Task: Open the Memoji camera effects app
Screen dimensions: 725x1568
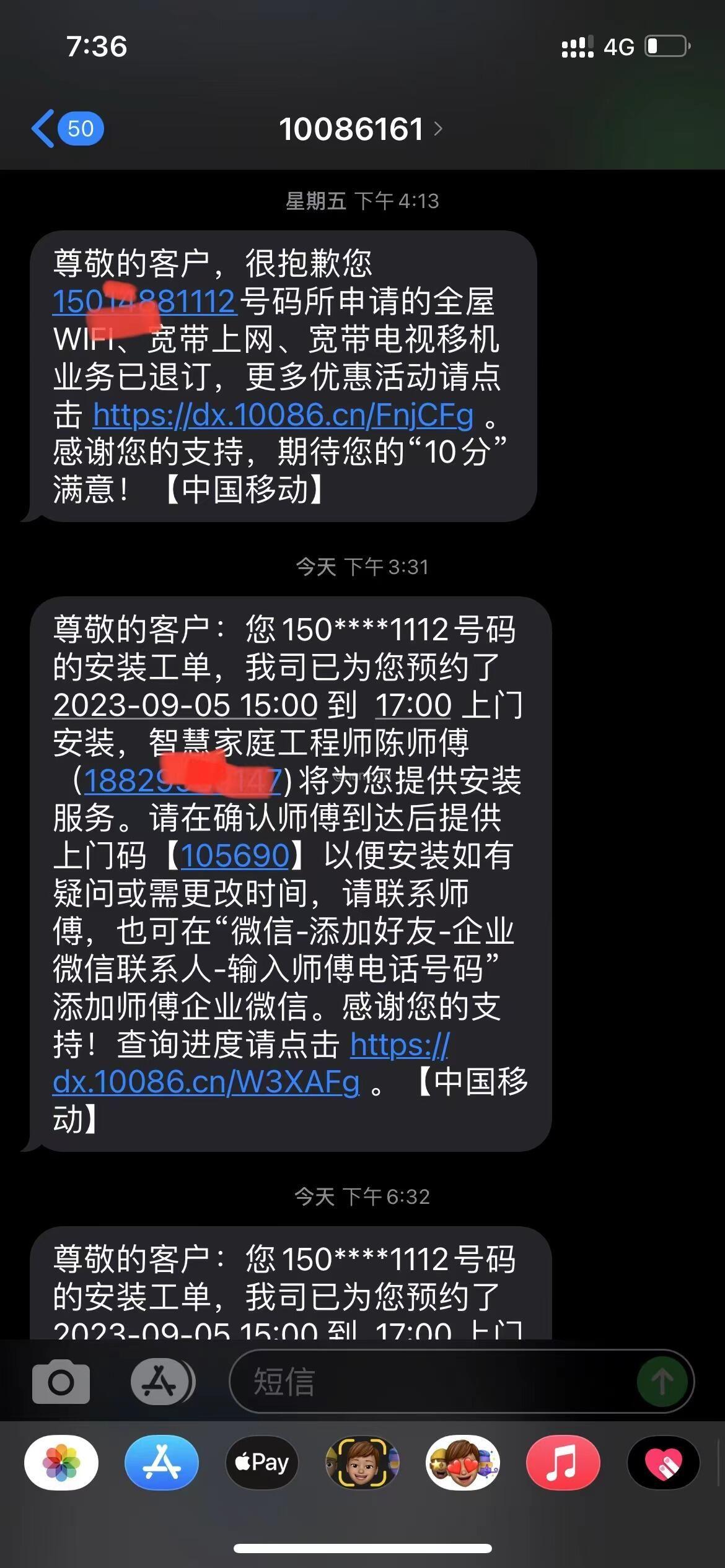Action: (362, 1462)
